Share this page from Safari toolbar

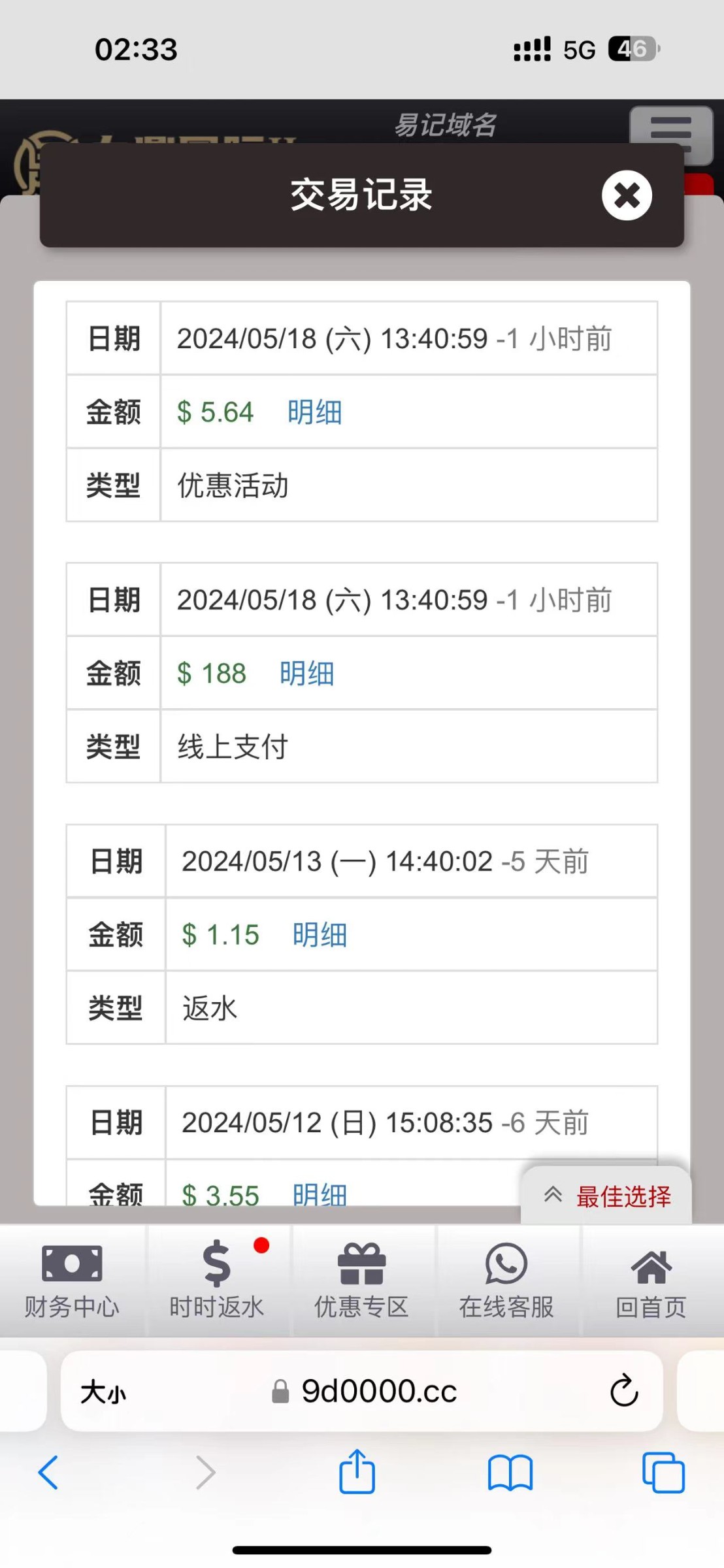(x=357, y=1471)
